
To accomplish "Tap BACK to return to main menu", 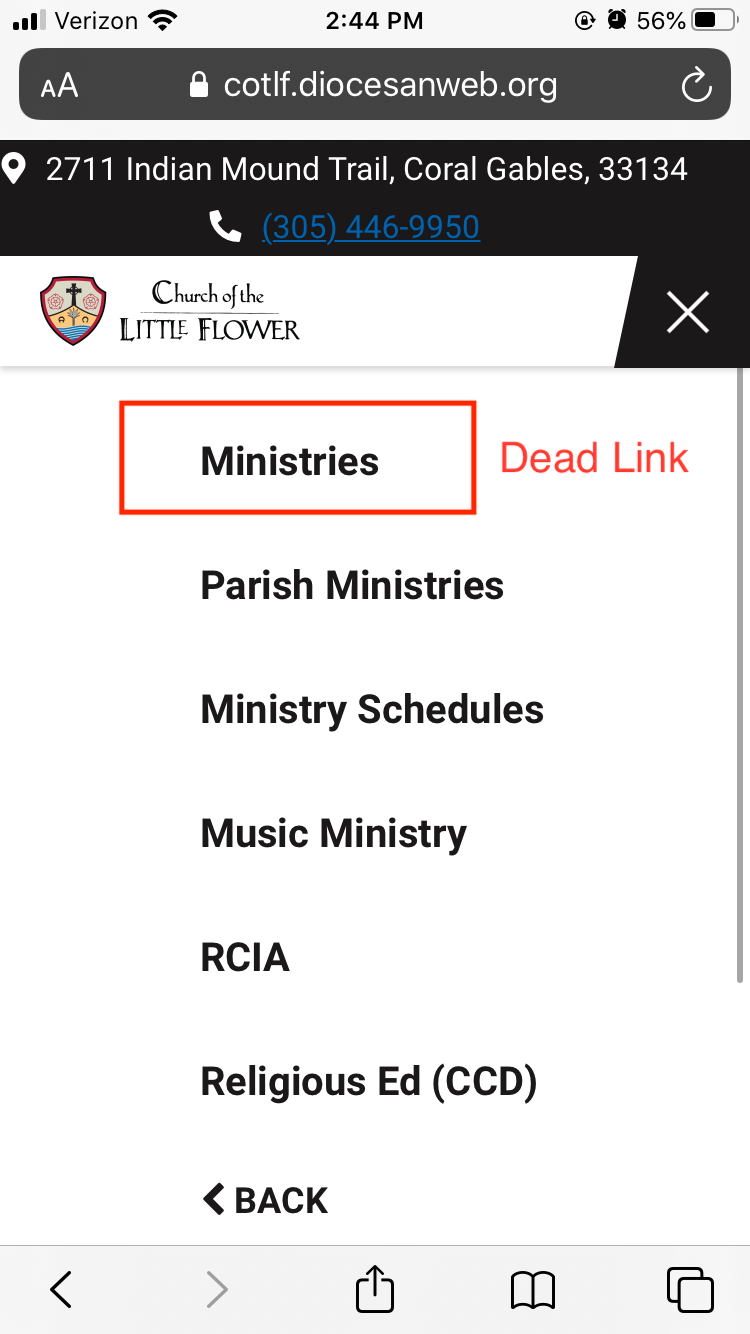I will (266, 1200).
